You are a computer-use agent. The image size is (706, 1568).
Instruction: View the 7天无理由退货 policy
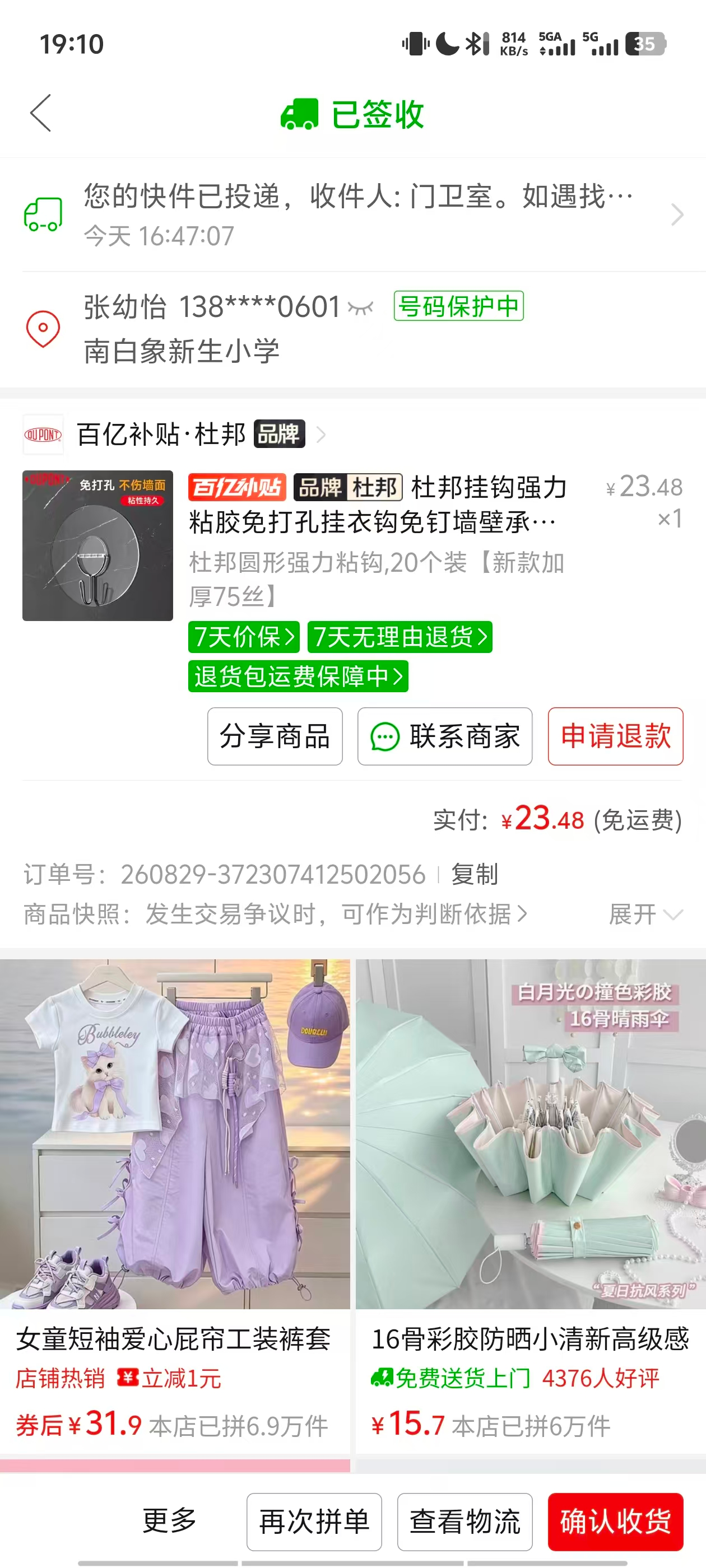click(400, 637)
